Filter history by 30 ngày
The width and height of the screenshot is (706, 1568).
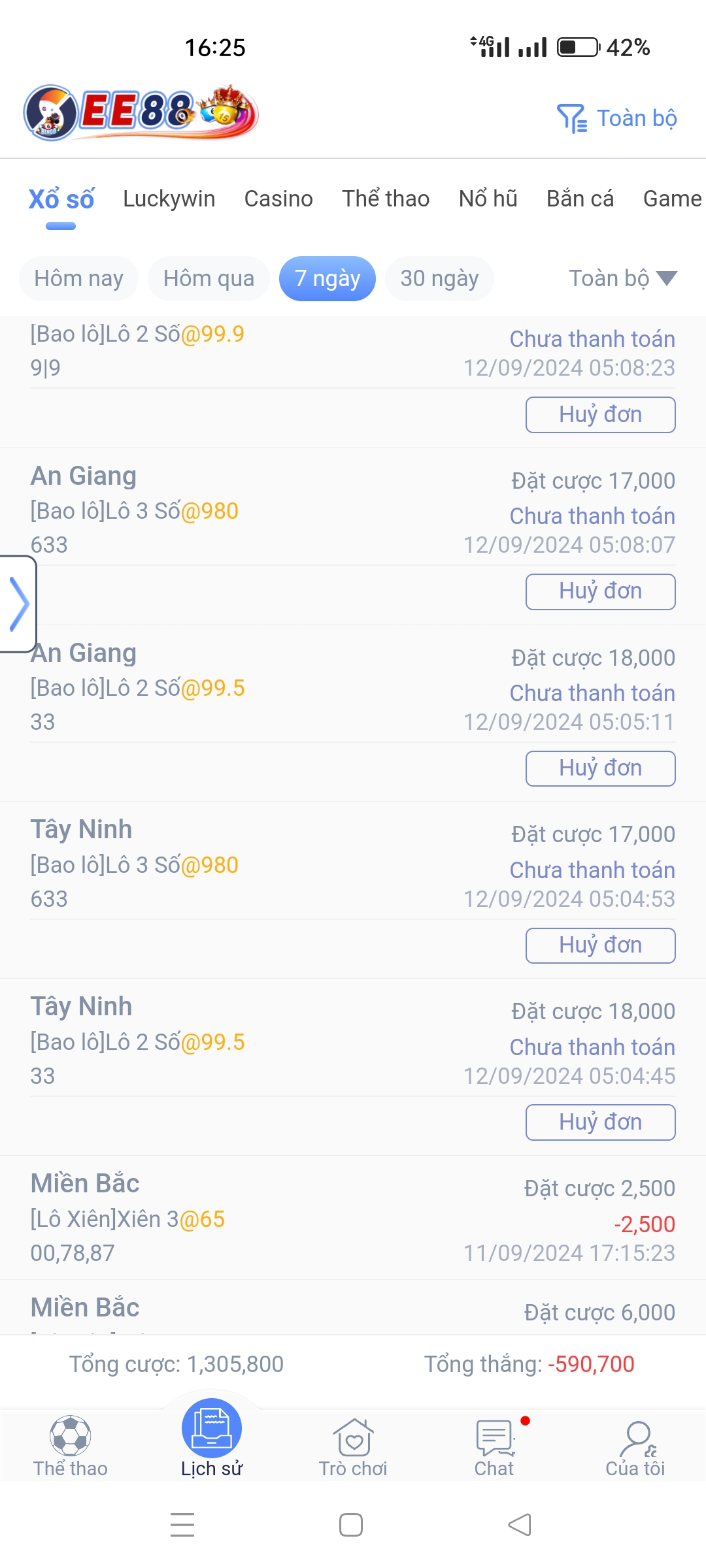click(439, 278)
